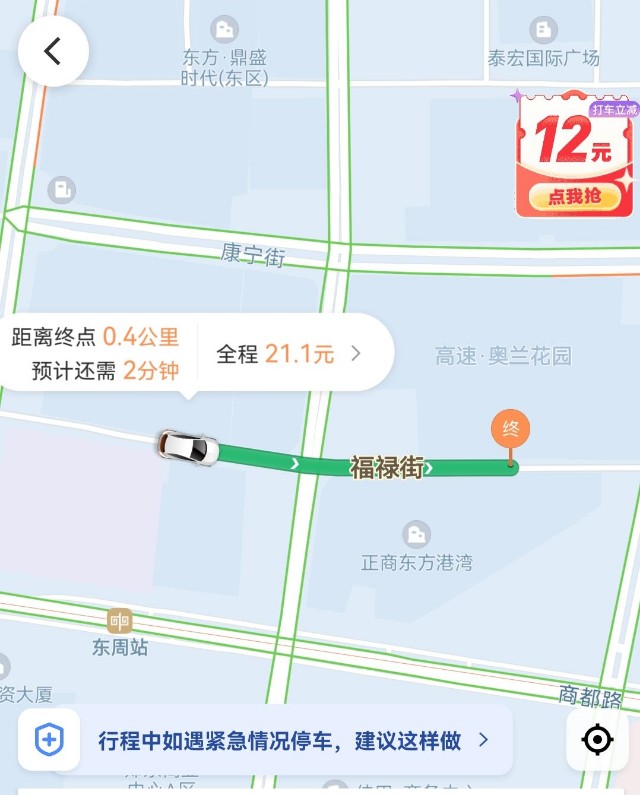Claim the 12元 coupon via 点我抢
The width and height of the screenshot is (640, 795).
coord(574,197)
